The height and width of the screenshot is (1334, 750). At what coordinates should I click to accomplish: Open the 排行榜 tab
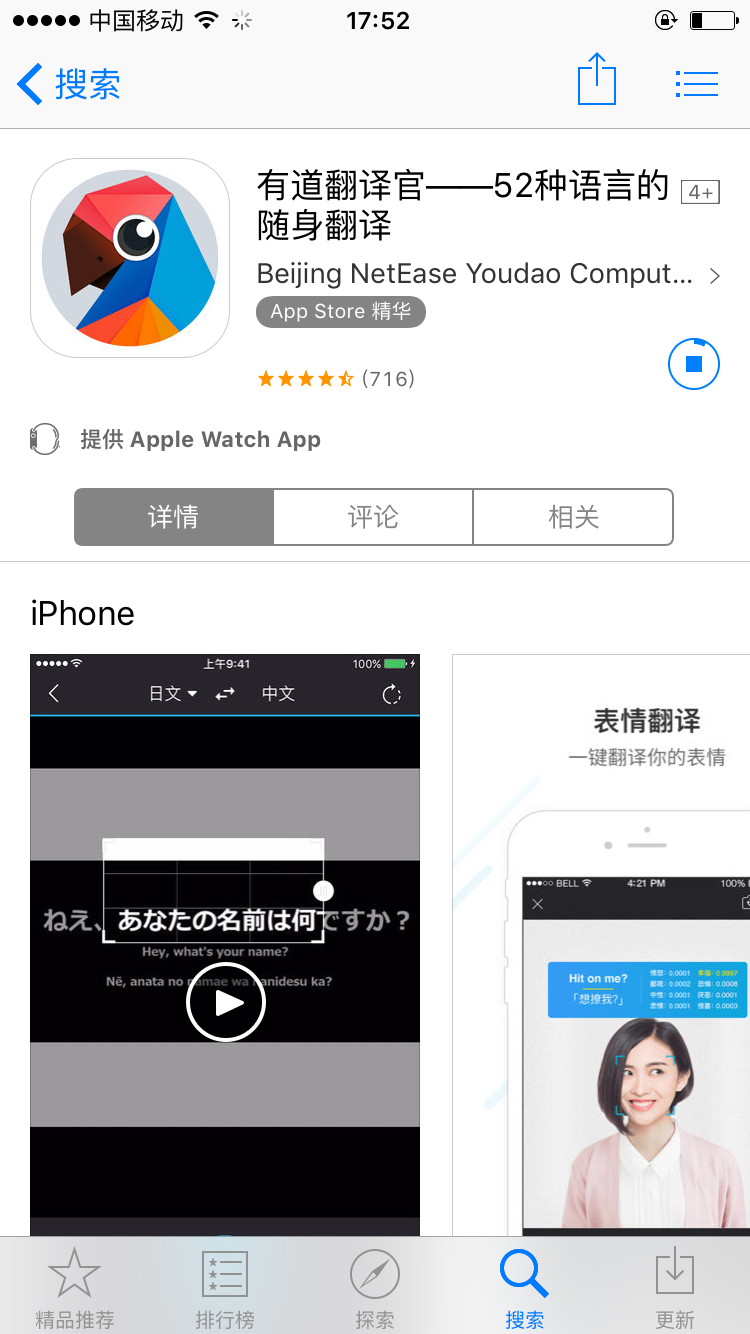(225, 1288)
